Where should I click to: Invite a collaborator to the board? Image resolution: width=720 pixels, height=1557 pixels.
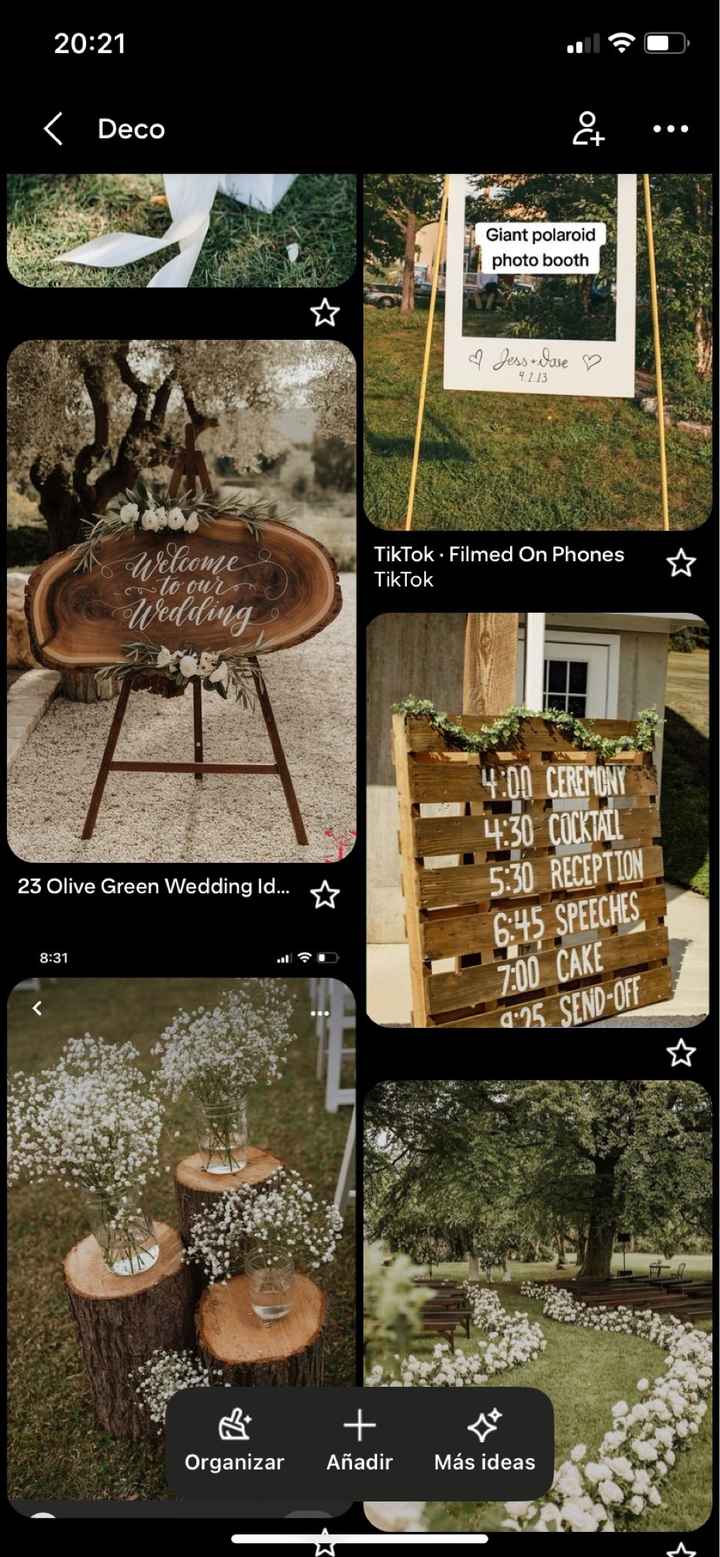[x=588, y=129]
